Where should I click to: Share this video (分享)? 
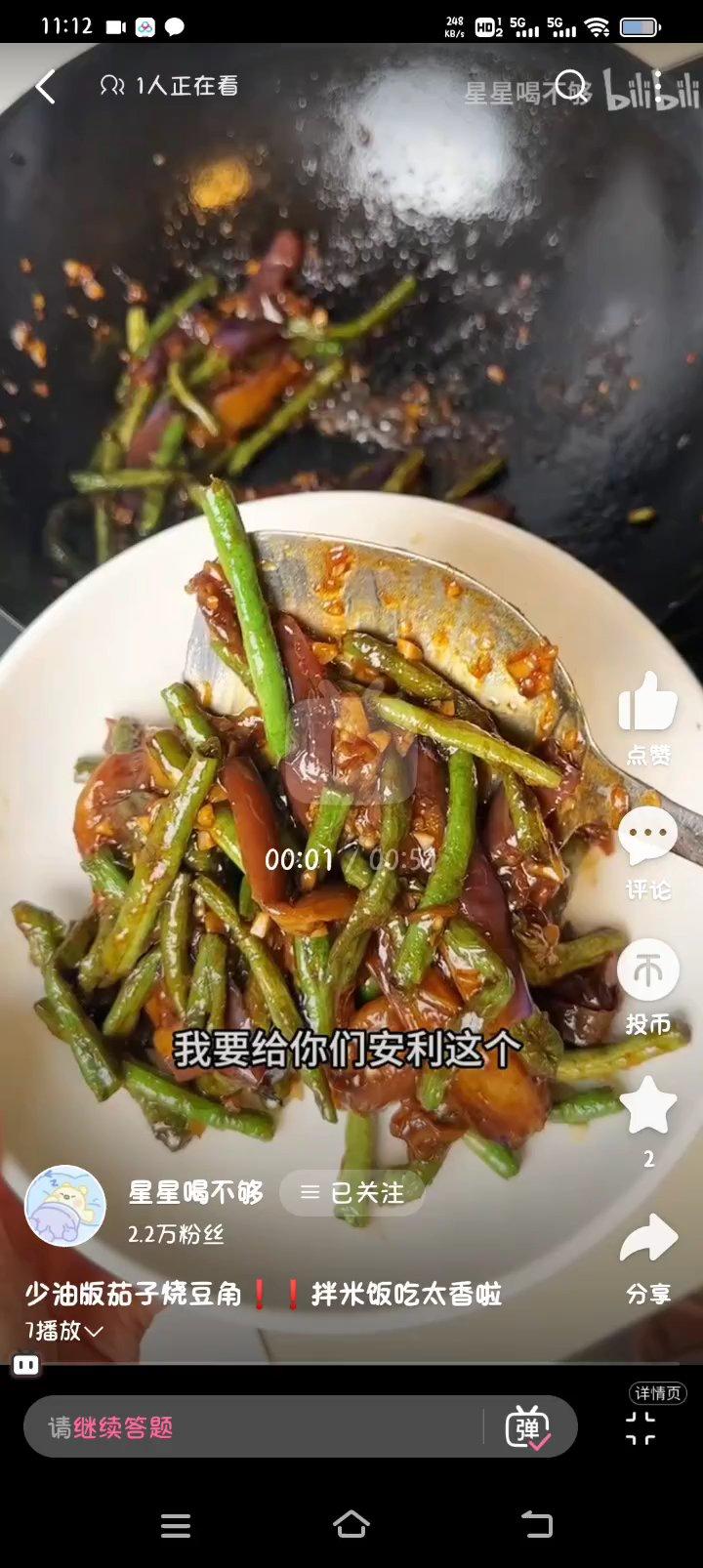[647, 1240]
